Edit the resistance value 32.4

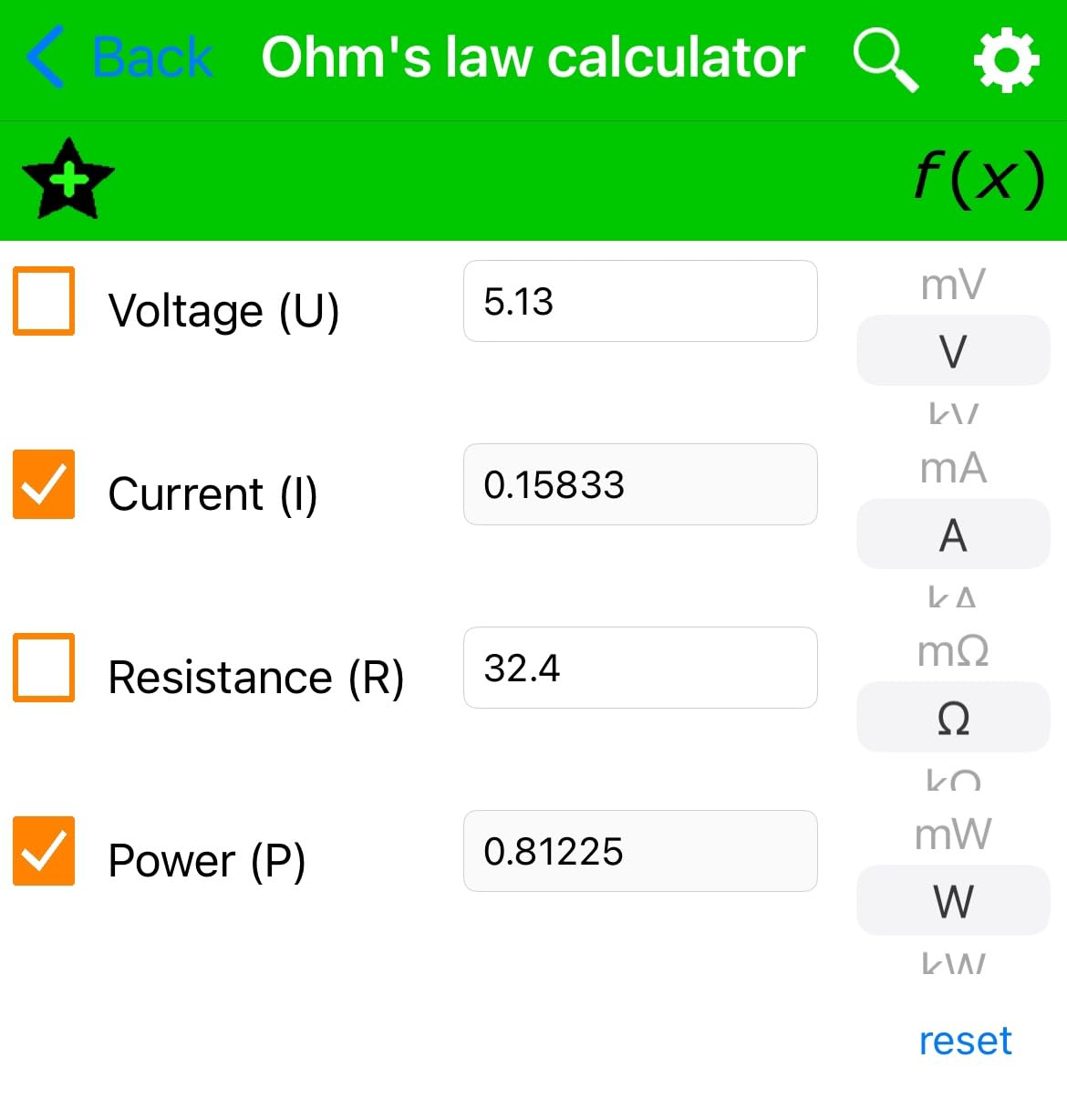pyautogui.click(x=639, y=668)
